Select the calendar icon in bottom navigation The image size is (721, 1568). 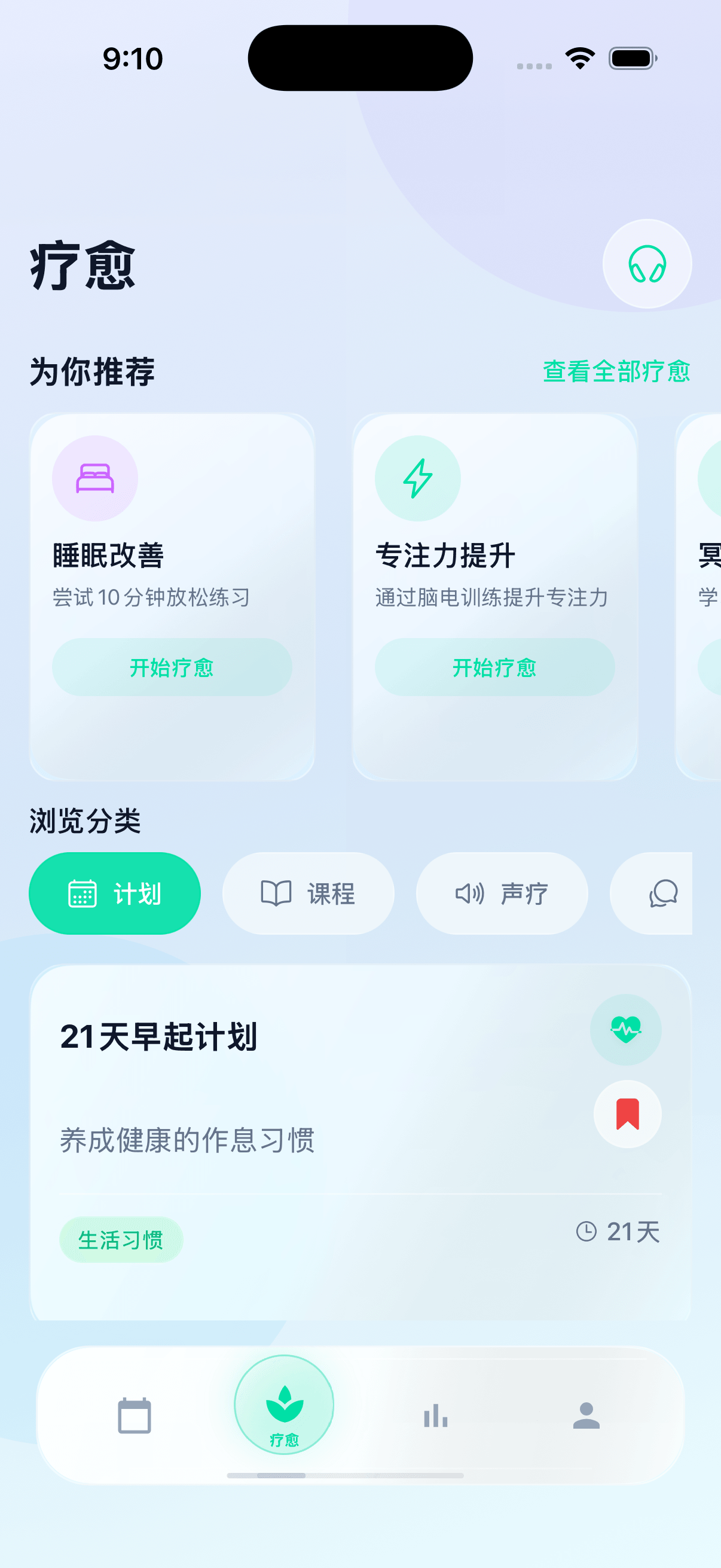pyautogui.click(x=134, y=1416)
